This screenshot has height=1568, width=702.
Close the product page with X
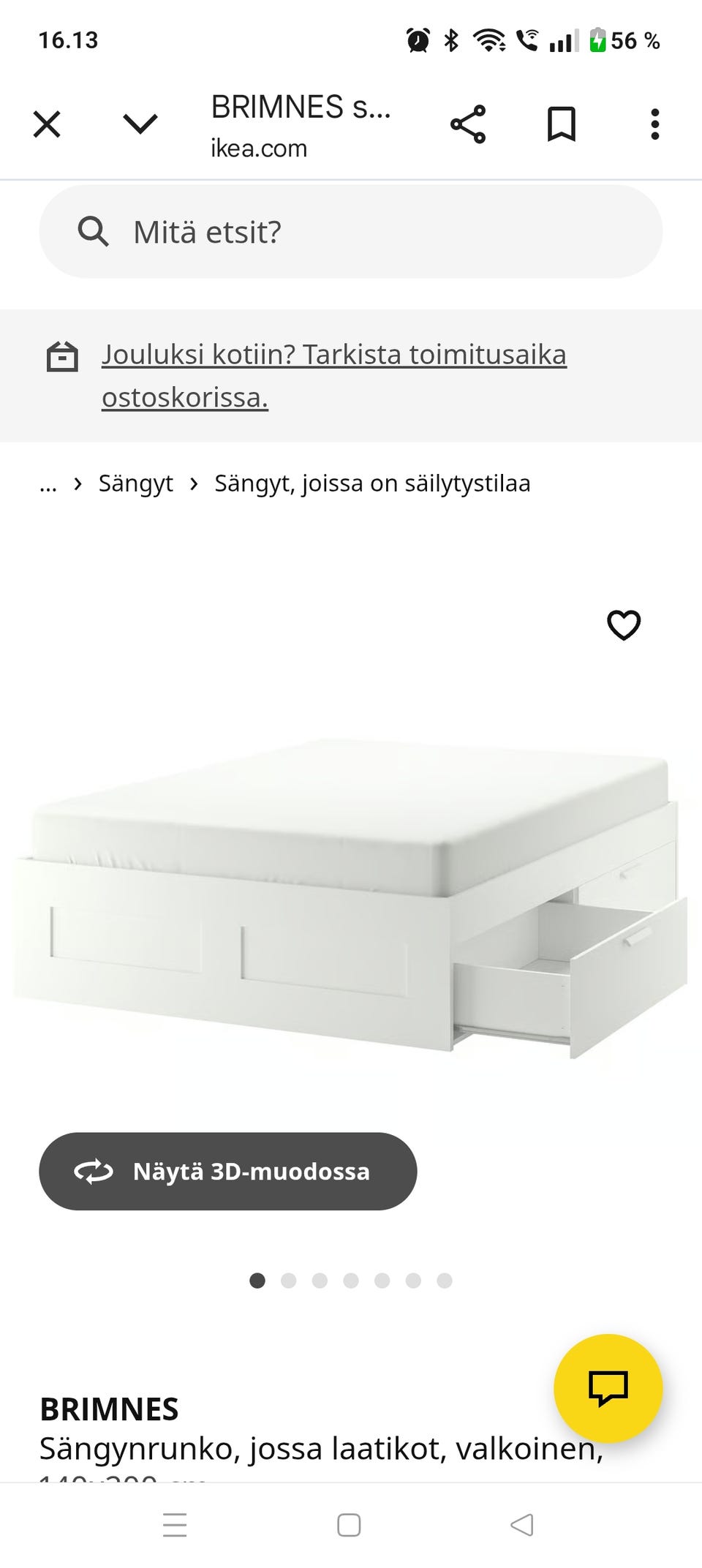pyautogui.click(x=47, y=124)
